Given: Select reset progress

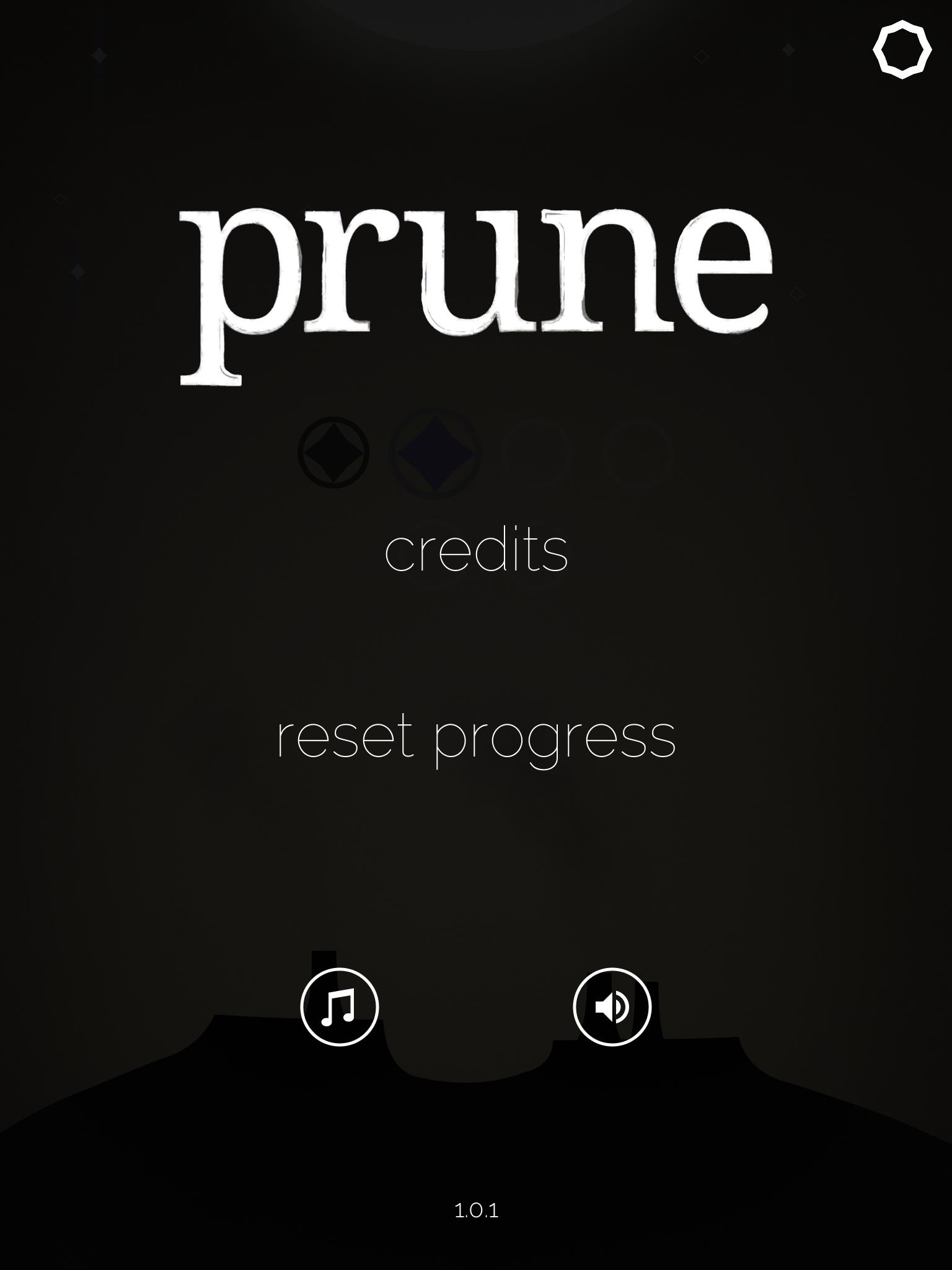Looking at the screenshot, I should [x=475, y=738].
